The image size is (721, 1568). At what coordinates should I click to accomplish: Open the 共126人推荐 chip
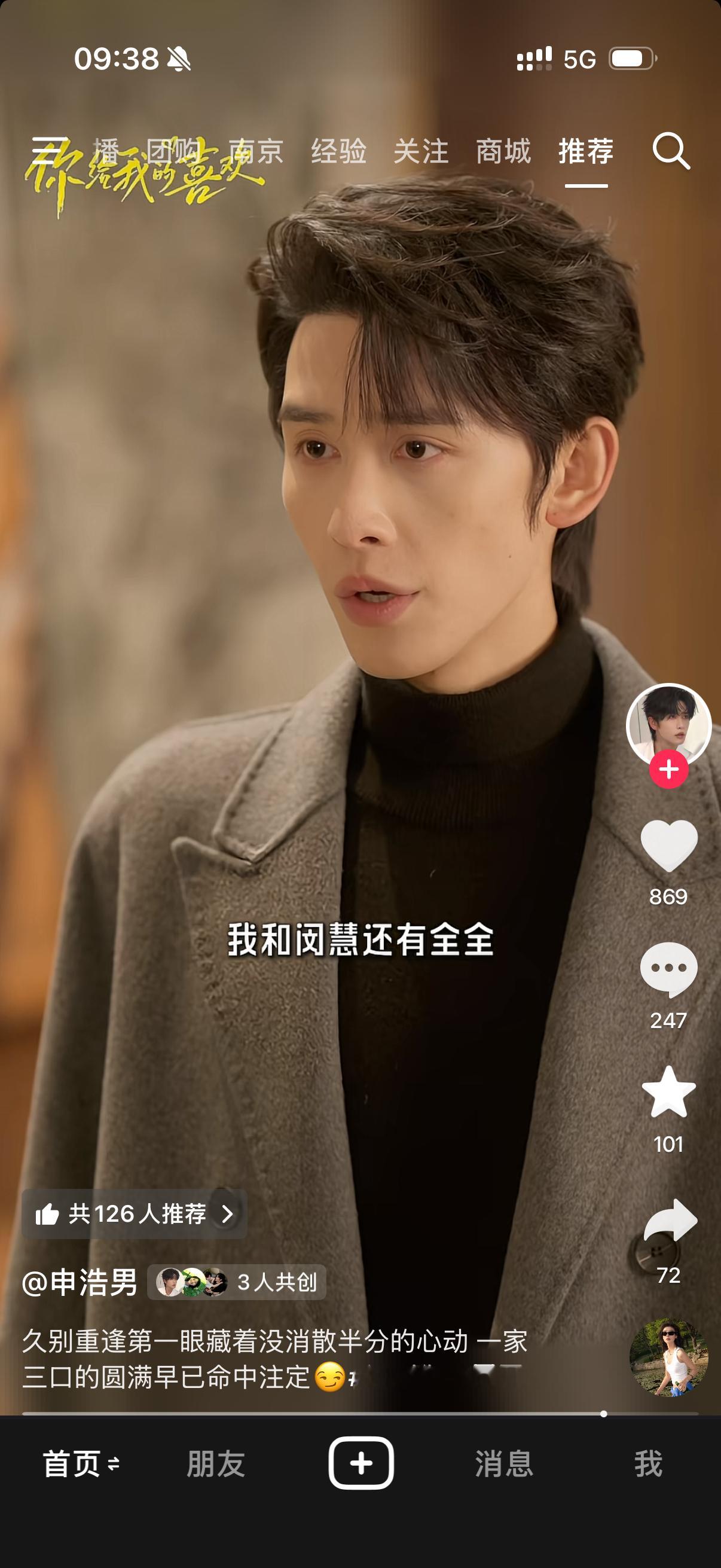pyautogui.click(x=135, y=1214)
